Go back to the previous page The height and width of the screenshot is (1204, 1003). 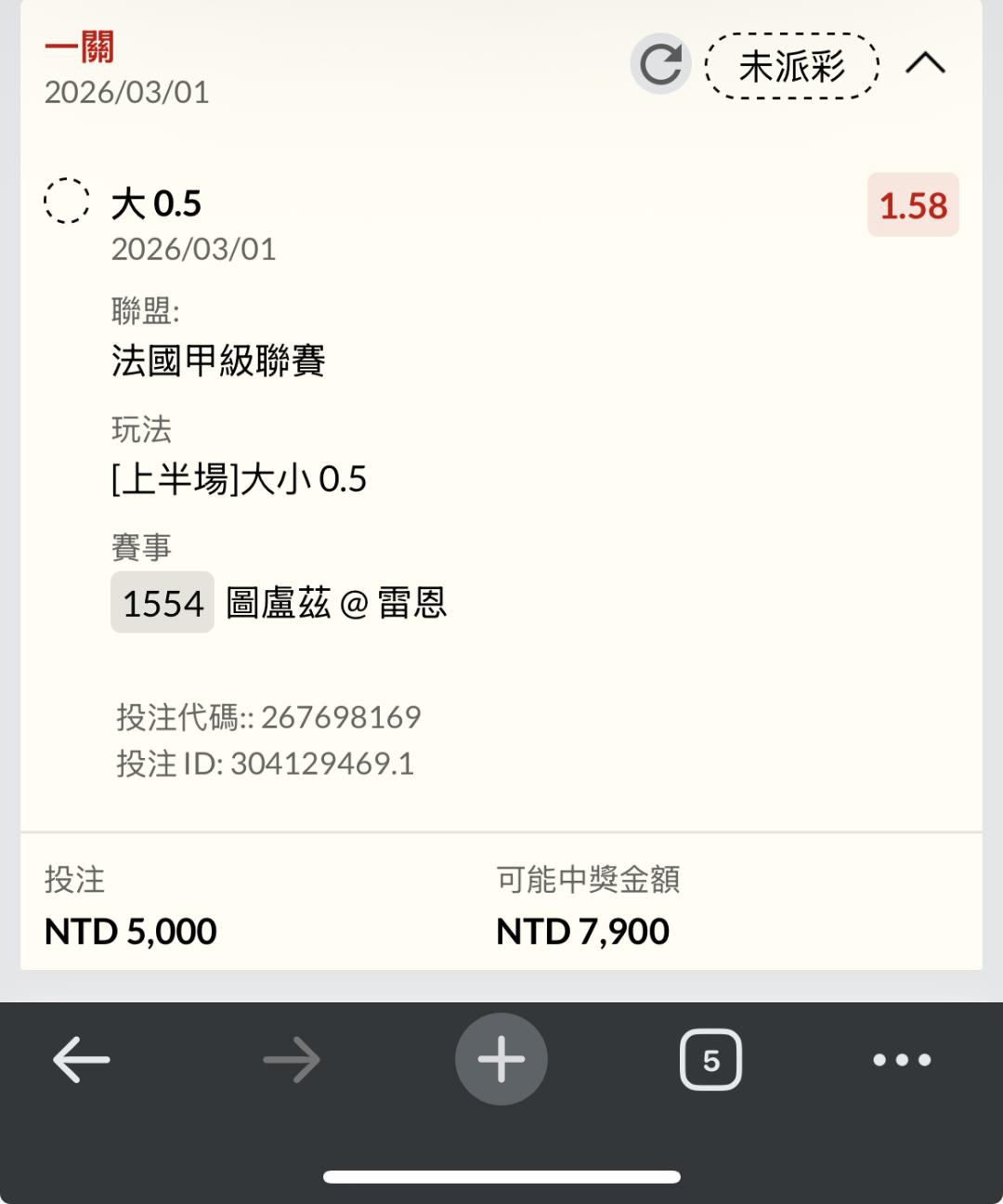click(x=82, y=1059)
